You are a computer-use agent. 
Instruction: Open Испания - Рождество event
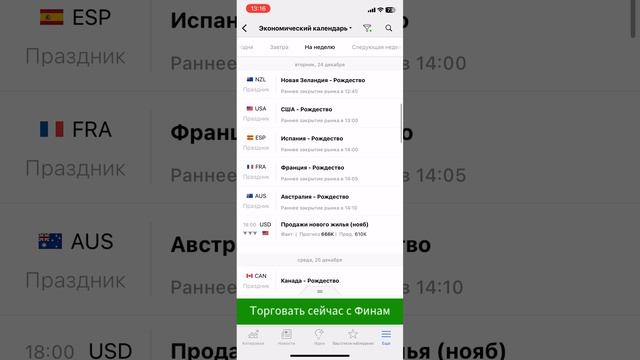[x=320, y=143]
